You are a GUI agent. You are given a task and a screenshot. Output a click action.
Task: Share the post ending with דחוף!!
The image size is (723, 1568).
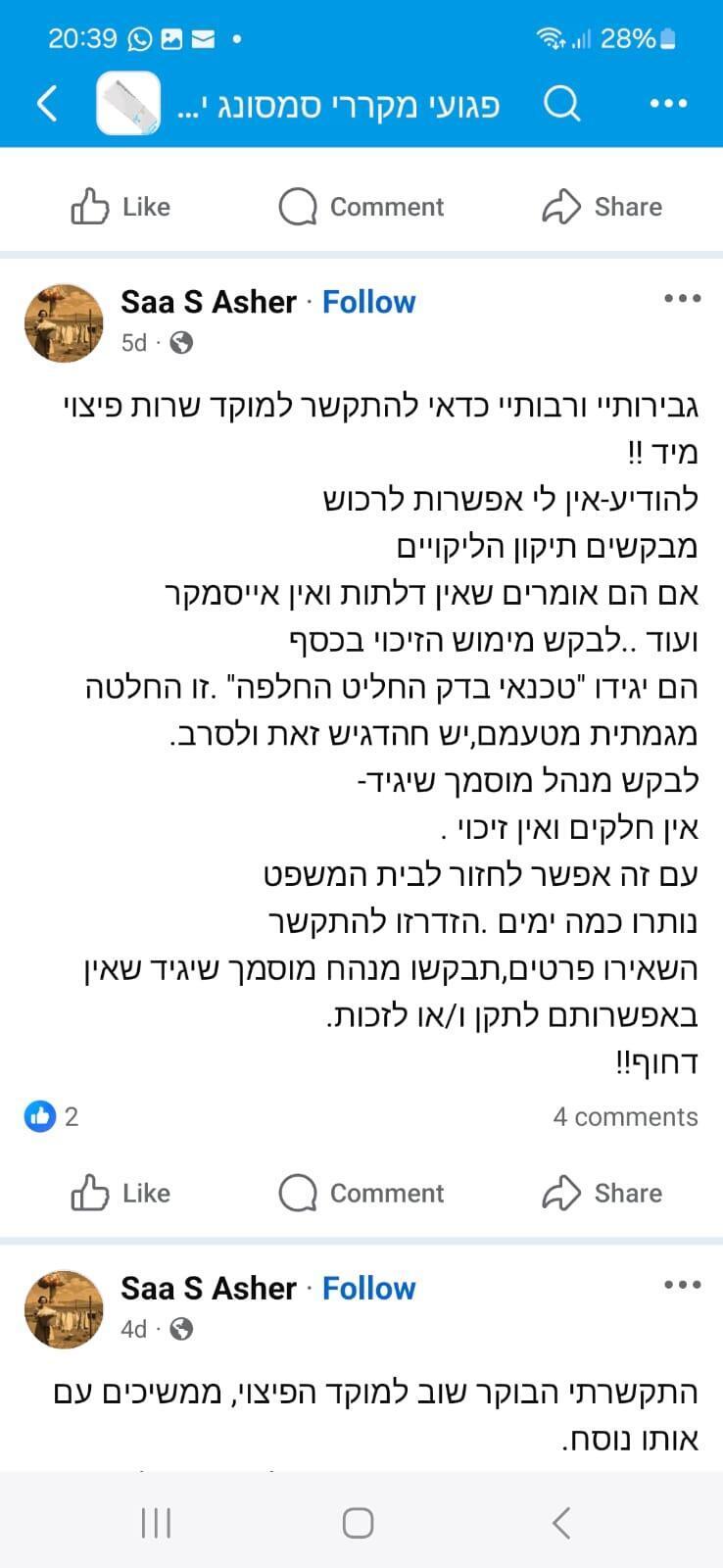(602, 1193)
